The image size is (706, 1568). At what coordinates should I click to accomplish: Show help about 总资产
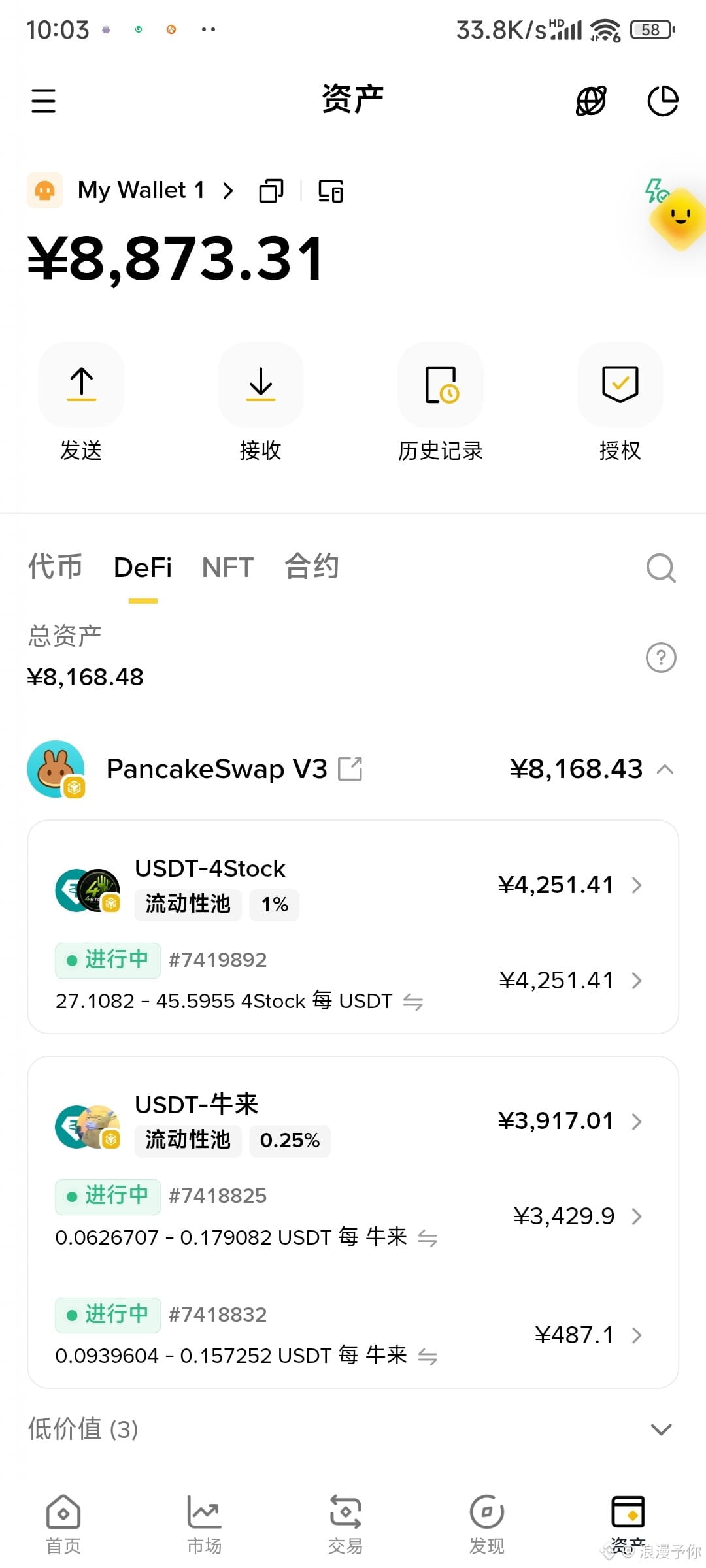coord(661,657)
